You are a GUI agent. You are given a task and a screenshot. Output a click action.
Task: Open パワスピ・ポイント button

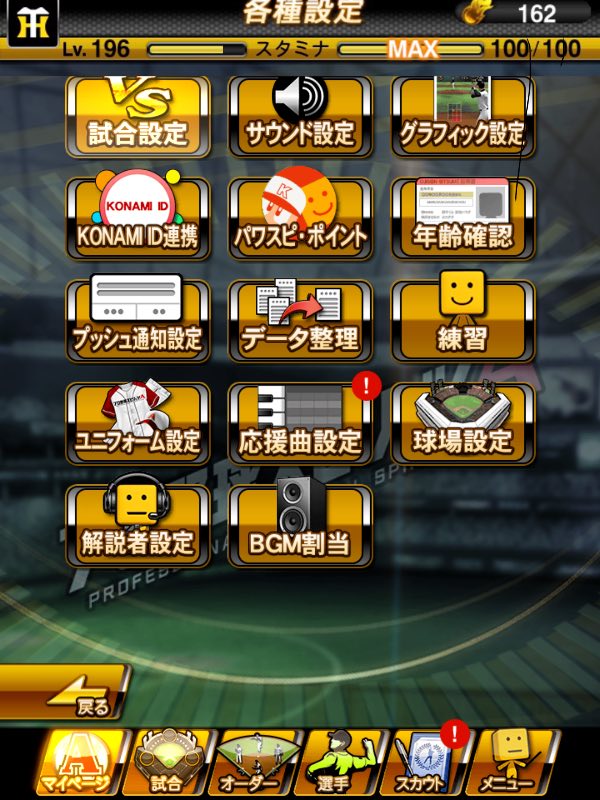(x=300, y=218)
